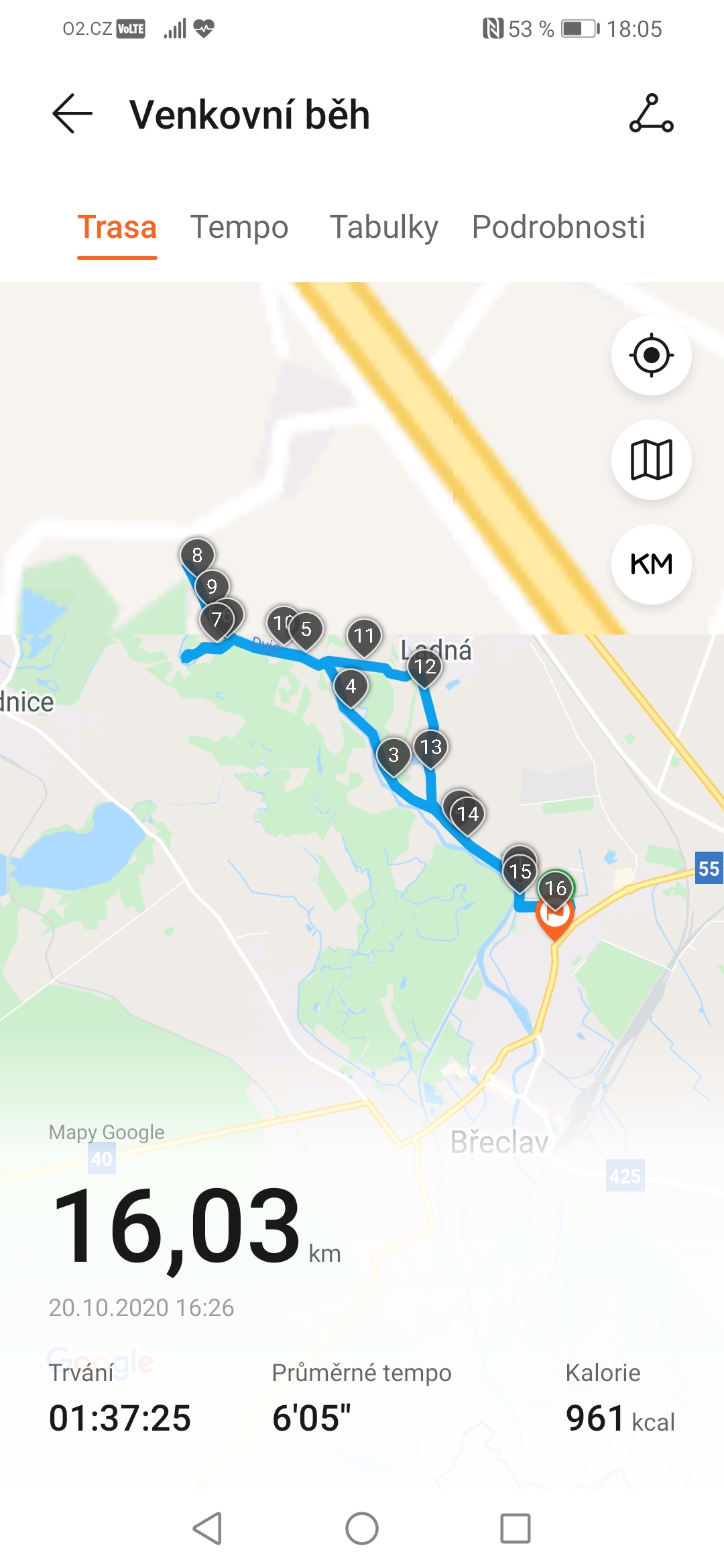Change the map type

[x=652, y=460]
